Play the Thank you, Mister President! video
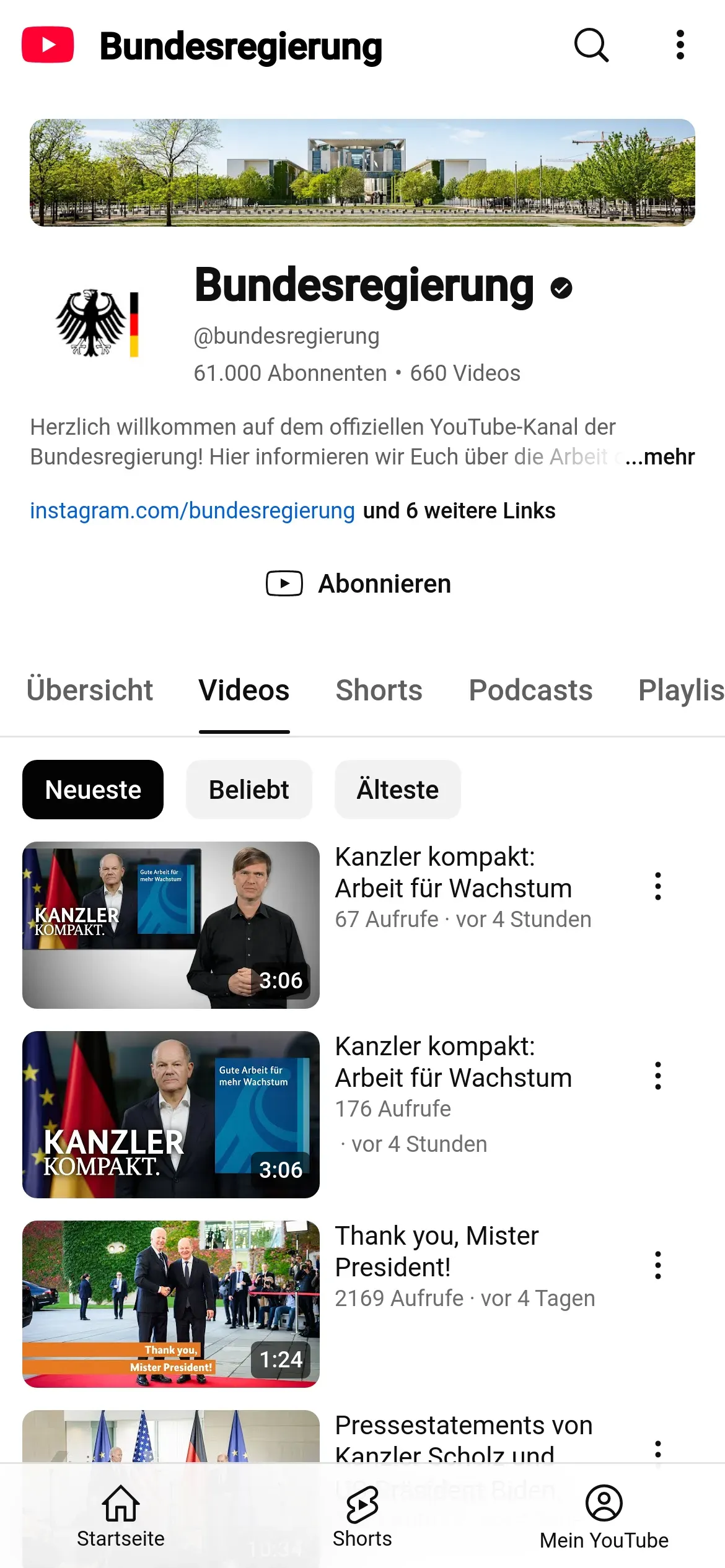725x1568 pixels. (x=171, y=1304)
